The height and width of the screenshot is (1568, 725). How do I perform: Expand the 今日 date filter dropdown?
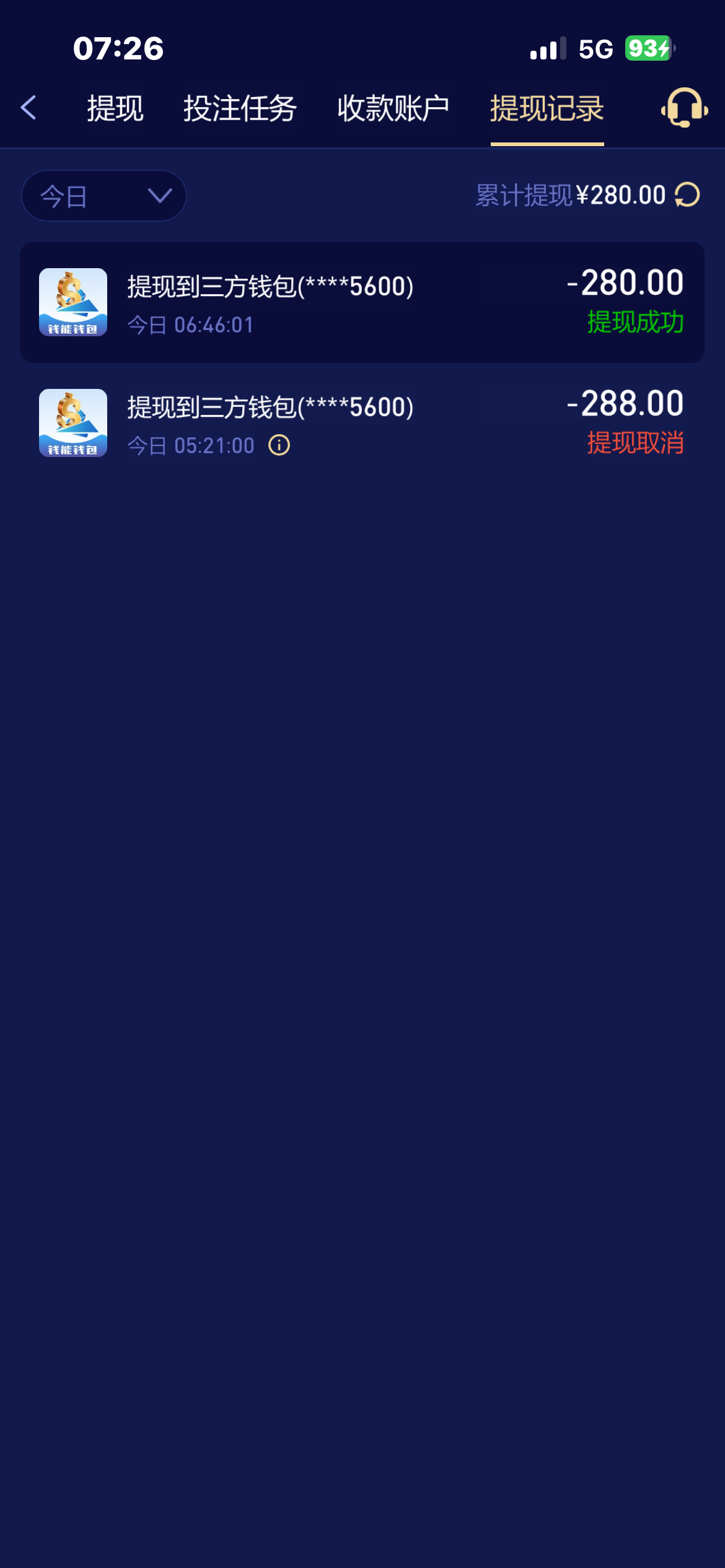104,196
